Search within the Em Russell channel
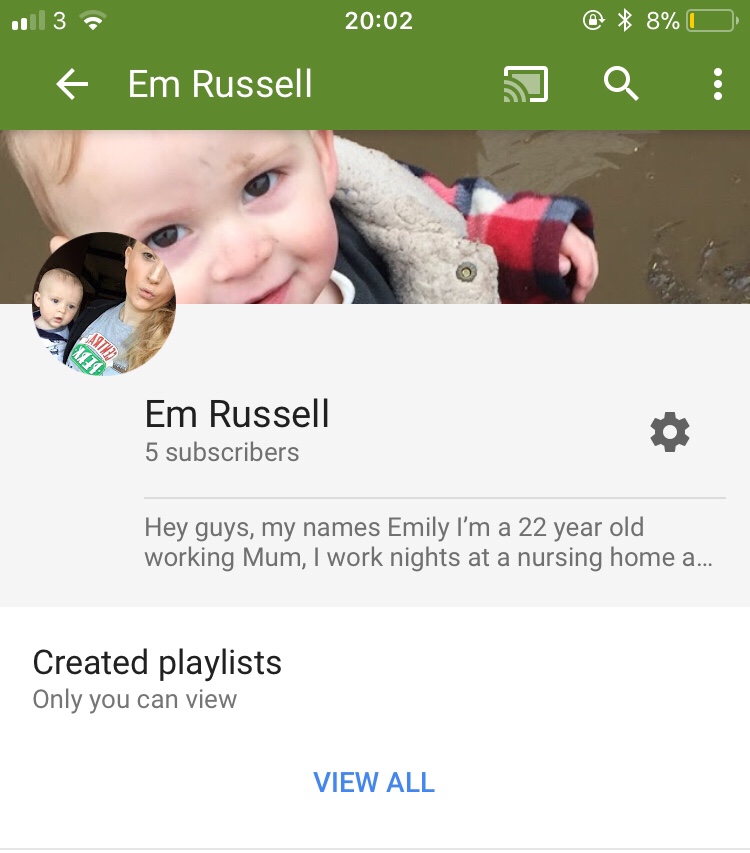 pos(621,85)
